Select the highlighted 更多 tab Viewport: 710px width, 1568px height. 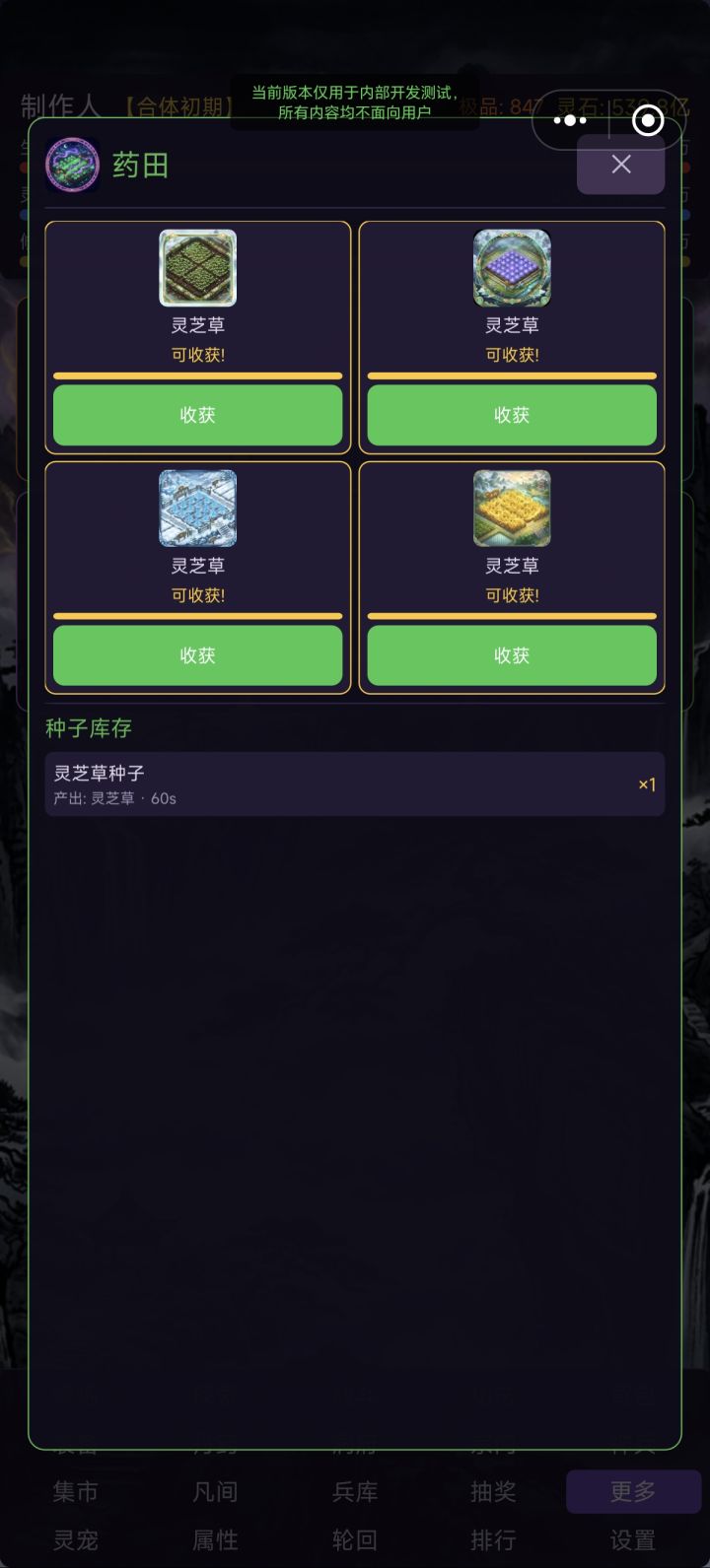634,1491
